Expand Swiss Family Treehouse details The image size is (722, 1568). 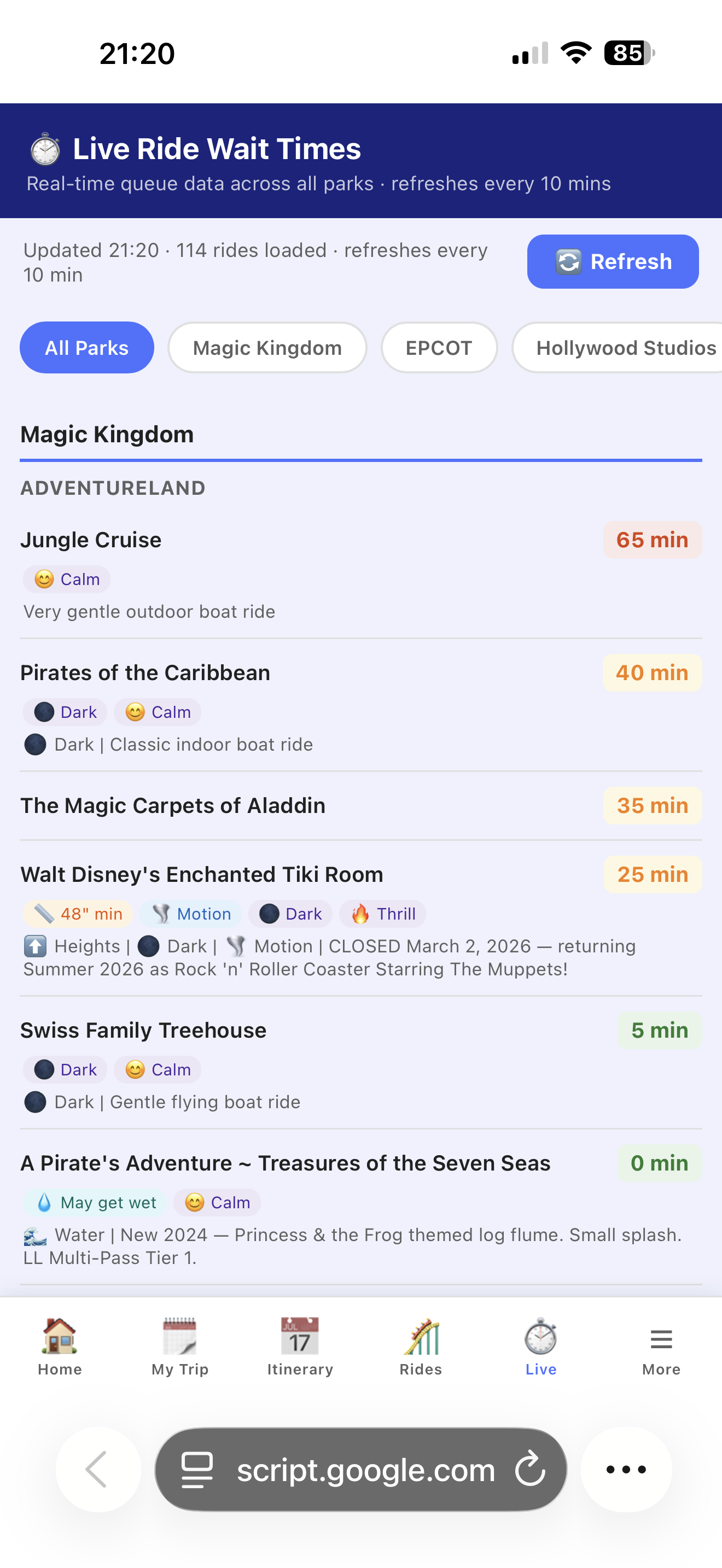tap(143, 1030)
